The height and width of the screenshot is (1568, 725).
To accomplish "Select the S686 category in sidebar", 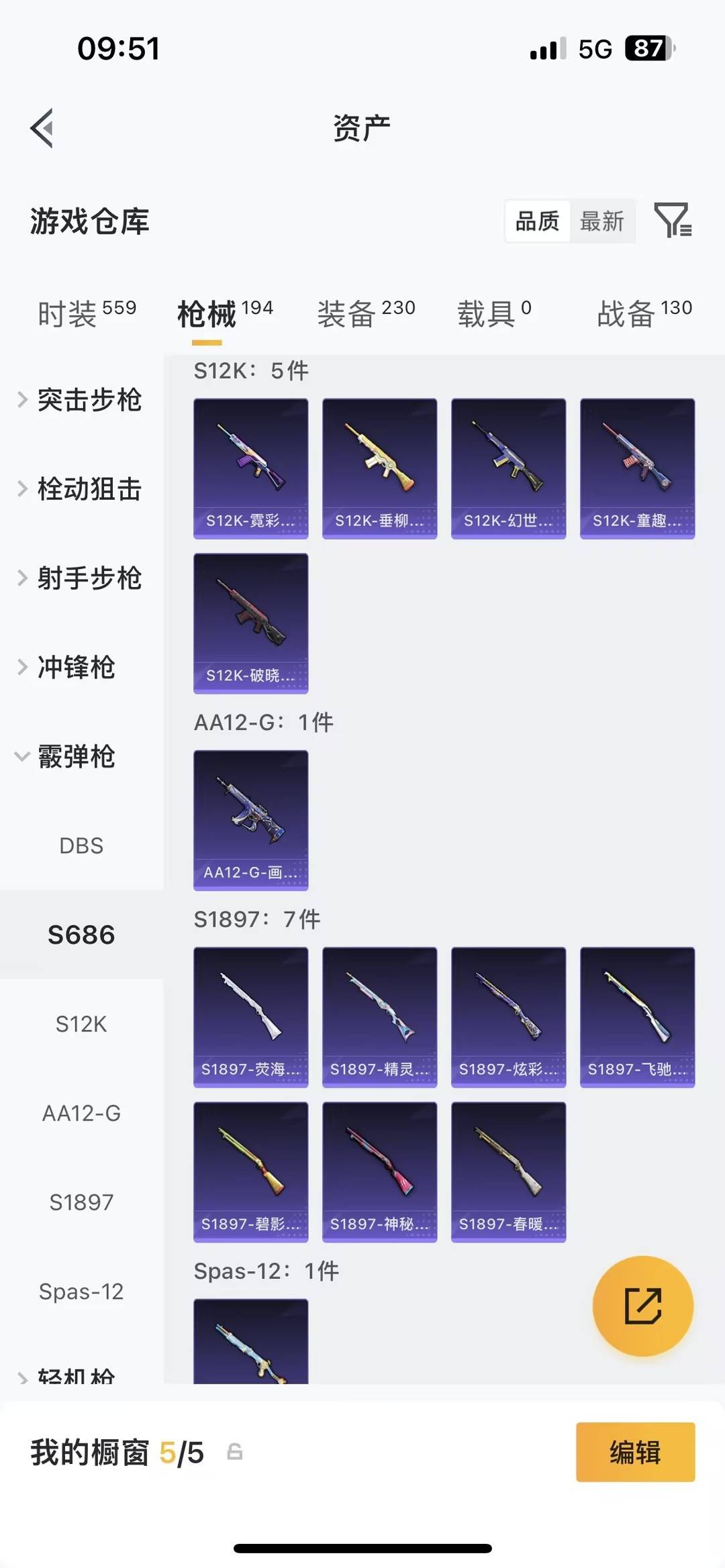I will 81,935.
